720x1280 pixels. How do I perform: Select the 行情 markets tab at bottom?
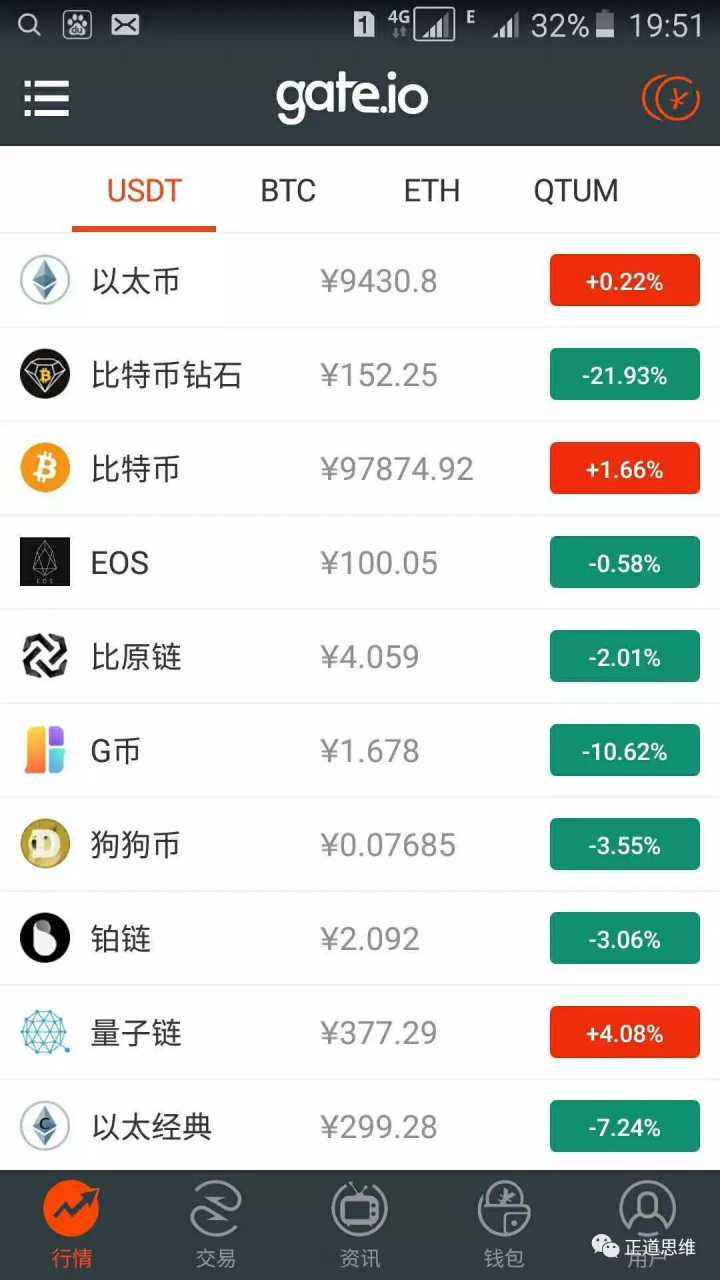(72, 1220)
